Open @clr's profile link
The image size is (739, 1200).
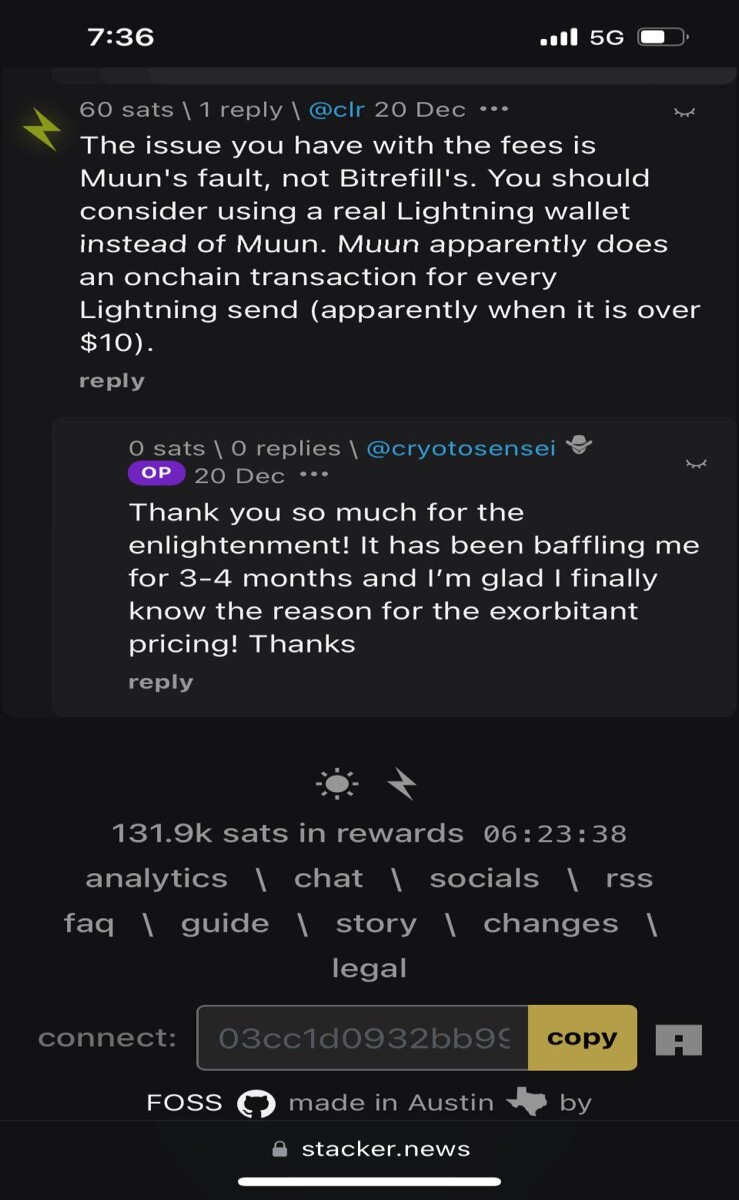coord(337,110)
